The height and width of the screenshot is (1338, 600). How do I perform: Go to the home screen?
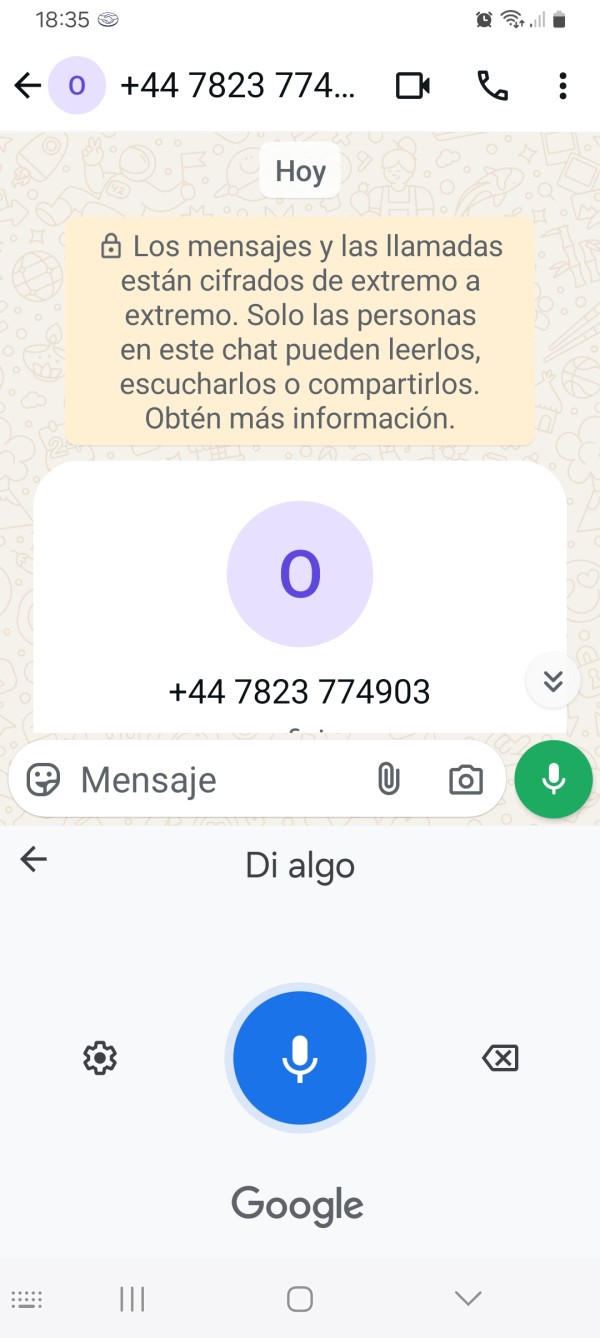tap(300, 1299)
